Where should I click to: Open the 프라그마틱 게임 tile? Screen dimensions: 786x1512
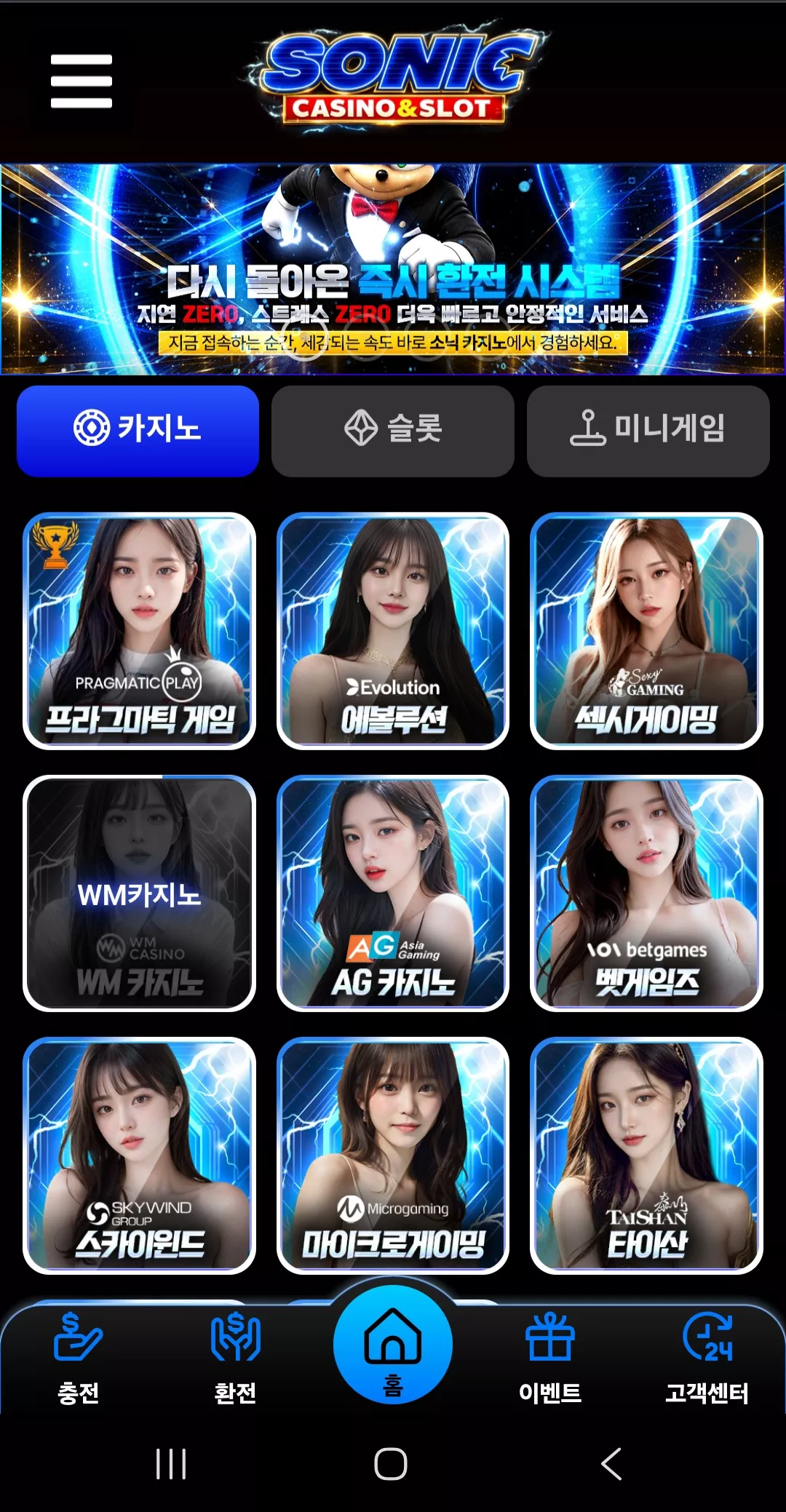pos(139,631)
